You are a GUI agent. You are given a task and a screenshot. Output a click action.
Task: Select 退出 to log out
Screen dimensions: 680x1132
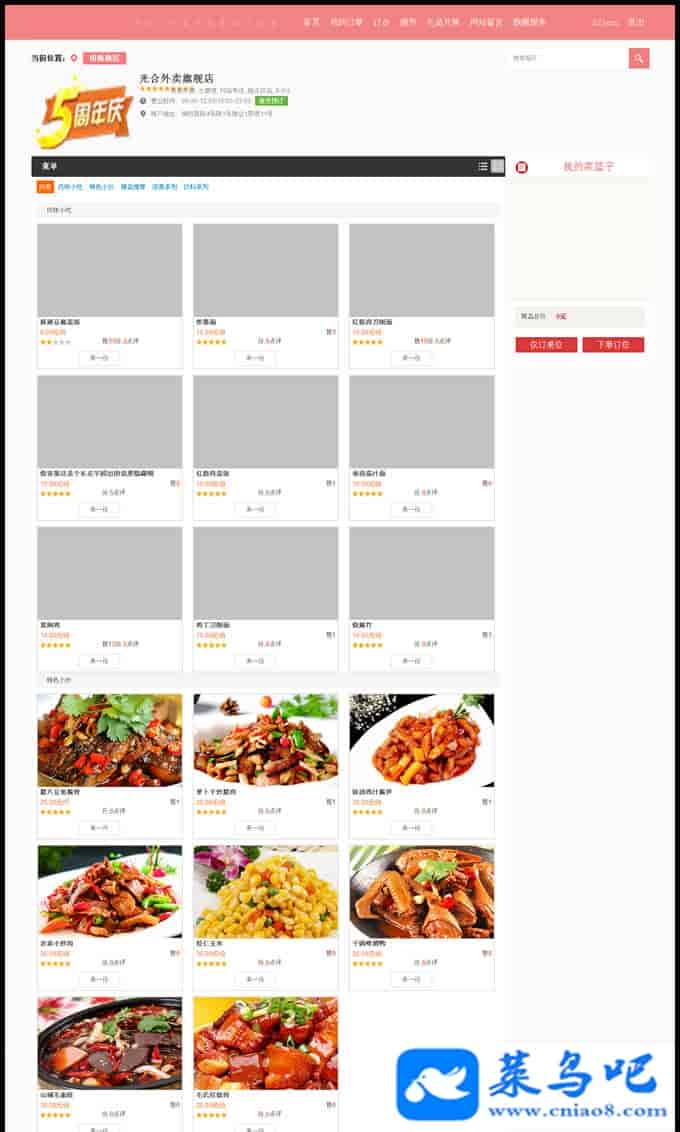[636, 22]
